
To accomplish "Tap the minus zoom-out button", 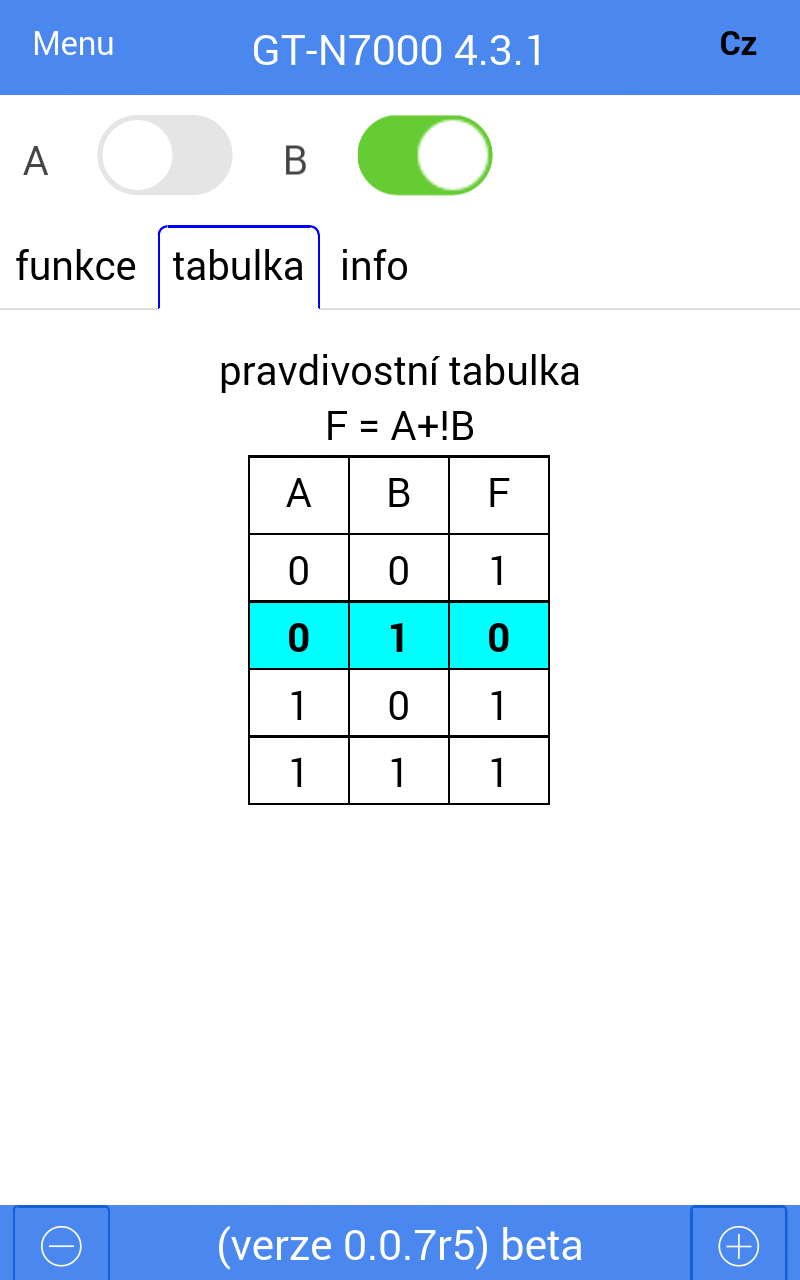I will pyautogui.click(x=61, y=1245).
